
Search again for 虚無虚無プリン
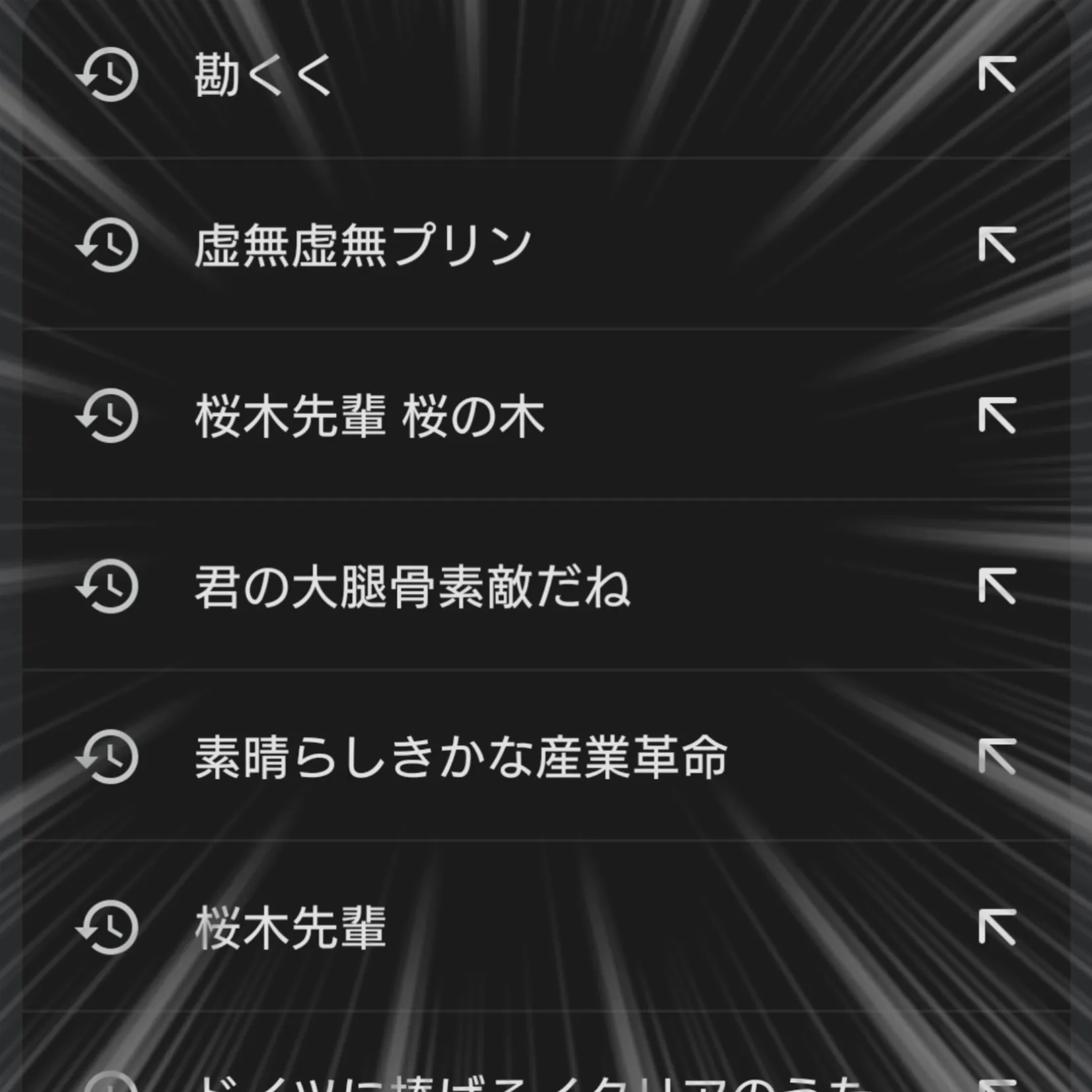pos(362,246)
